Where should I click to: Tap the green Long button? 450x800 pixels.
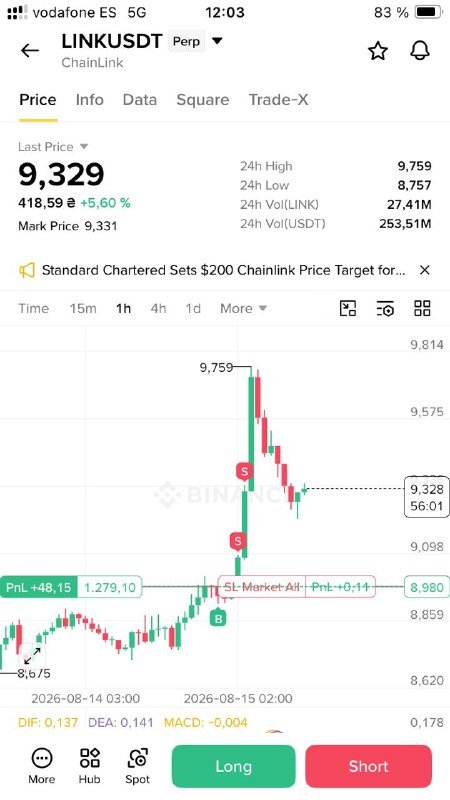coord(234,766)
